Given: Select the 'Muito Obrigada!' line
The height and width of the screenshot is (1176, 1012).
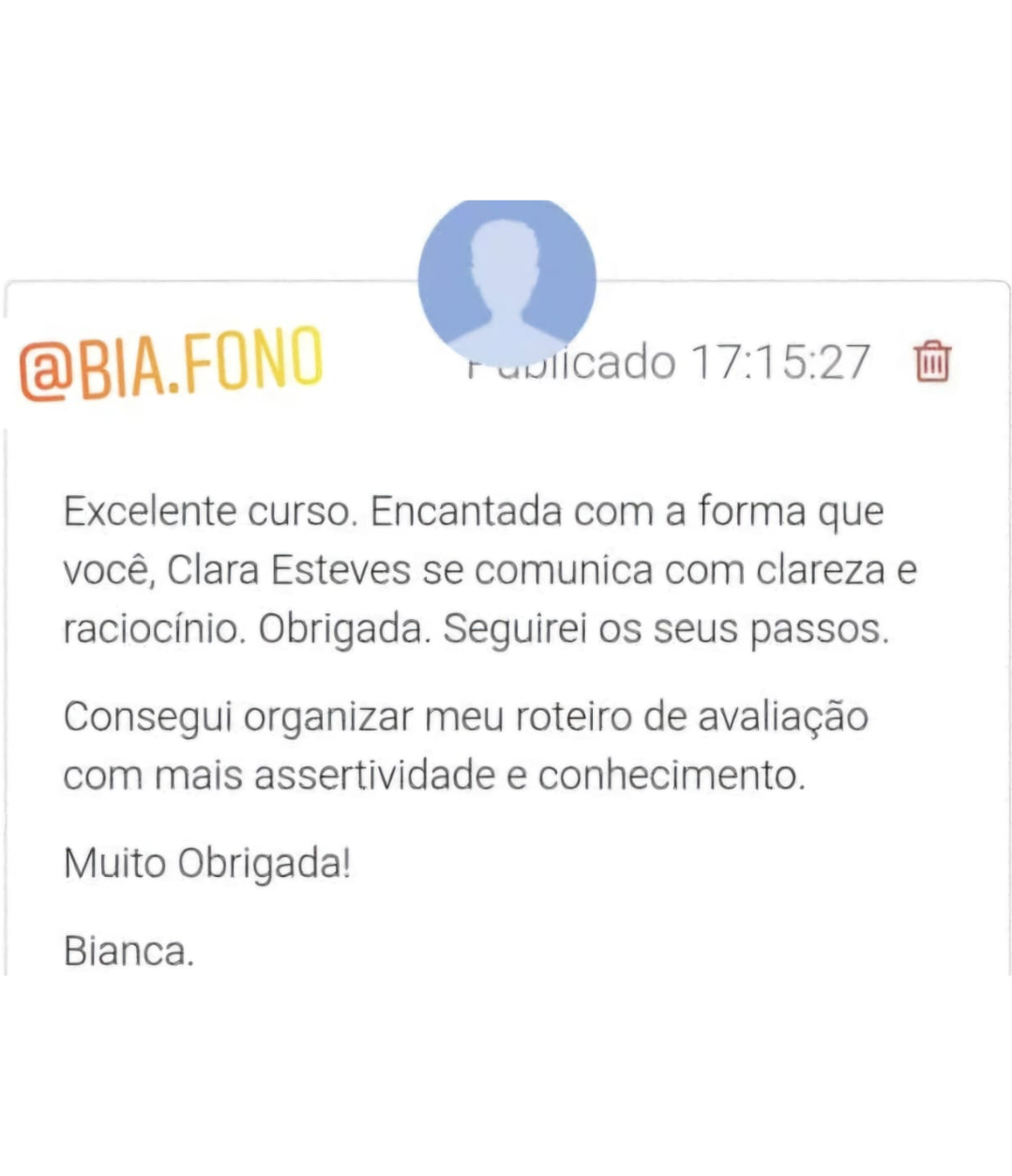Looking at the screenshot, I should click(x=206, y=863).
